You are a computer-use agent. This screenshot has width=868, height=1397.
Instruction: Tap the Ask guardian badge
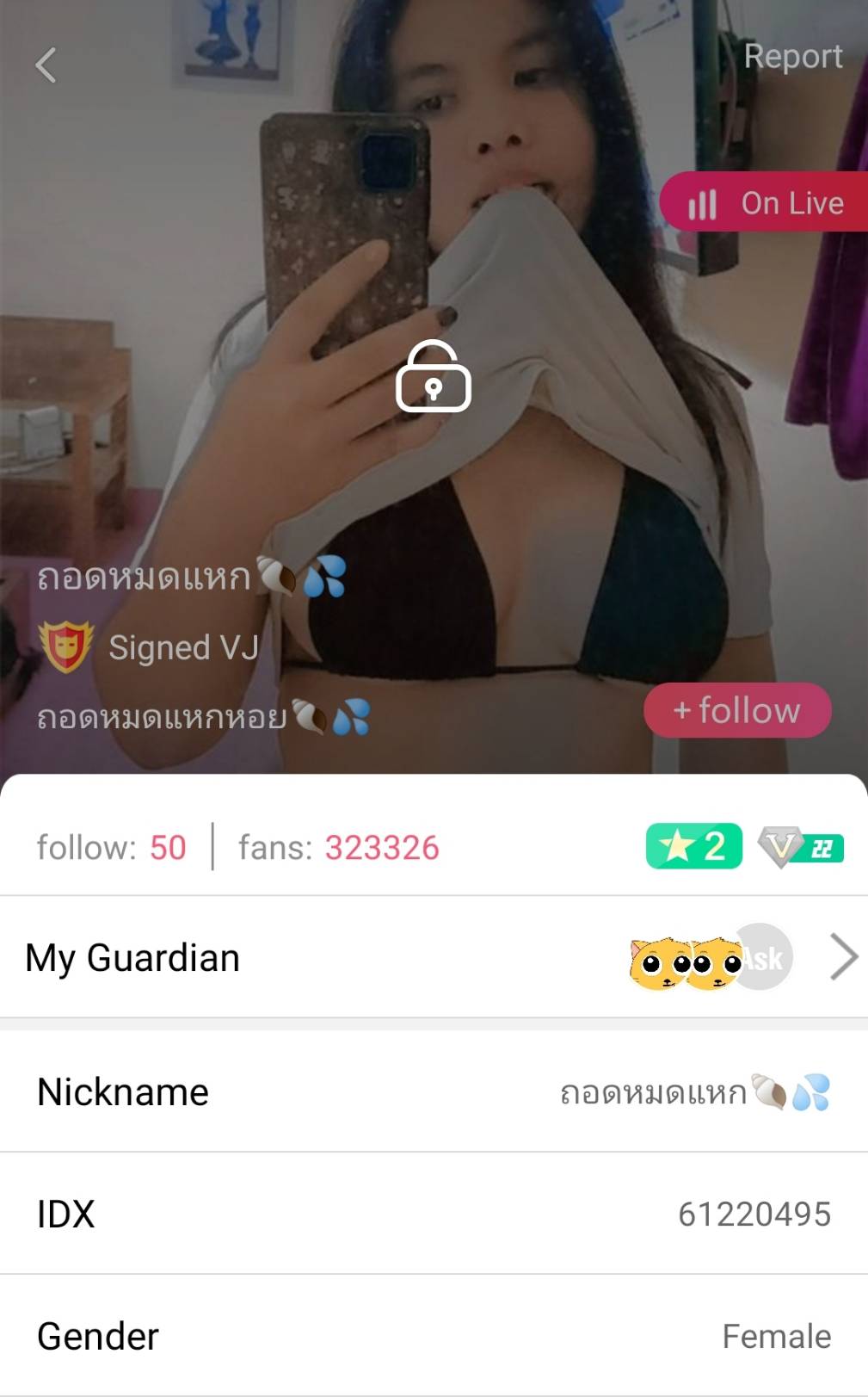(x=763, y=957)
